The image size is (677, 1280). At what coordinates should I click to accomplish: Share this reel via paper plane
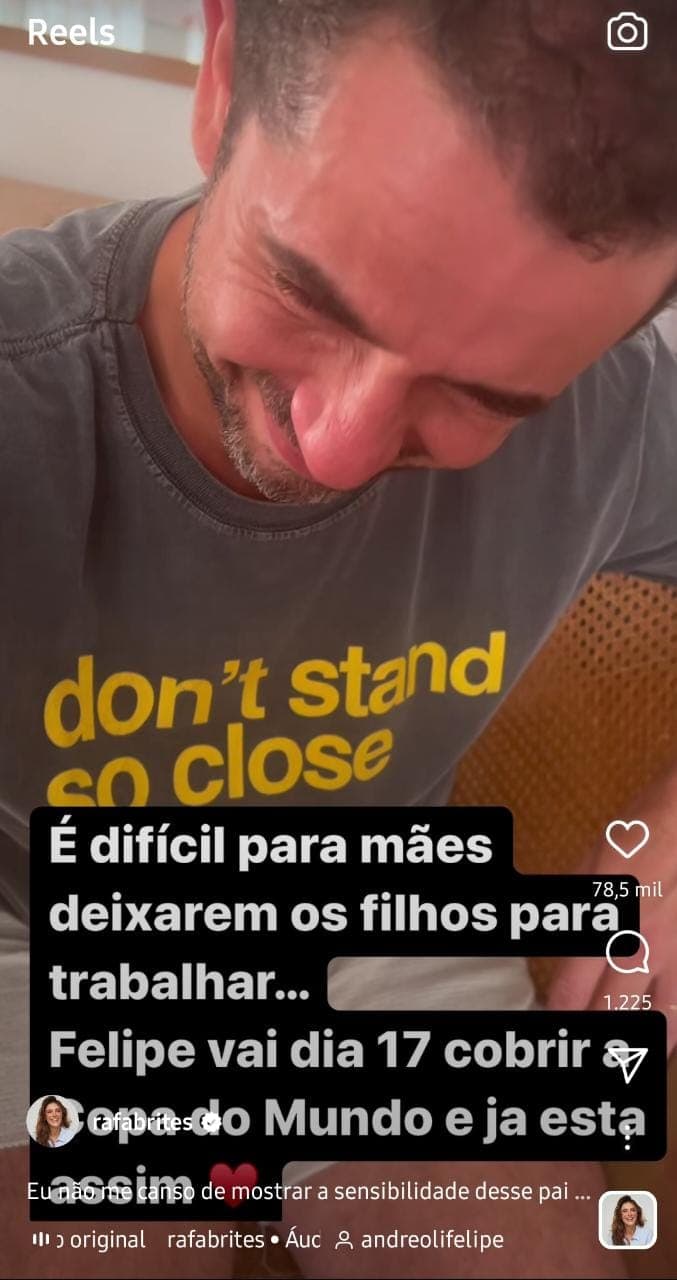(628, 1066)
